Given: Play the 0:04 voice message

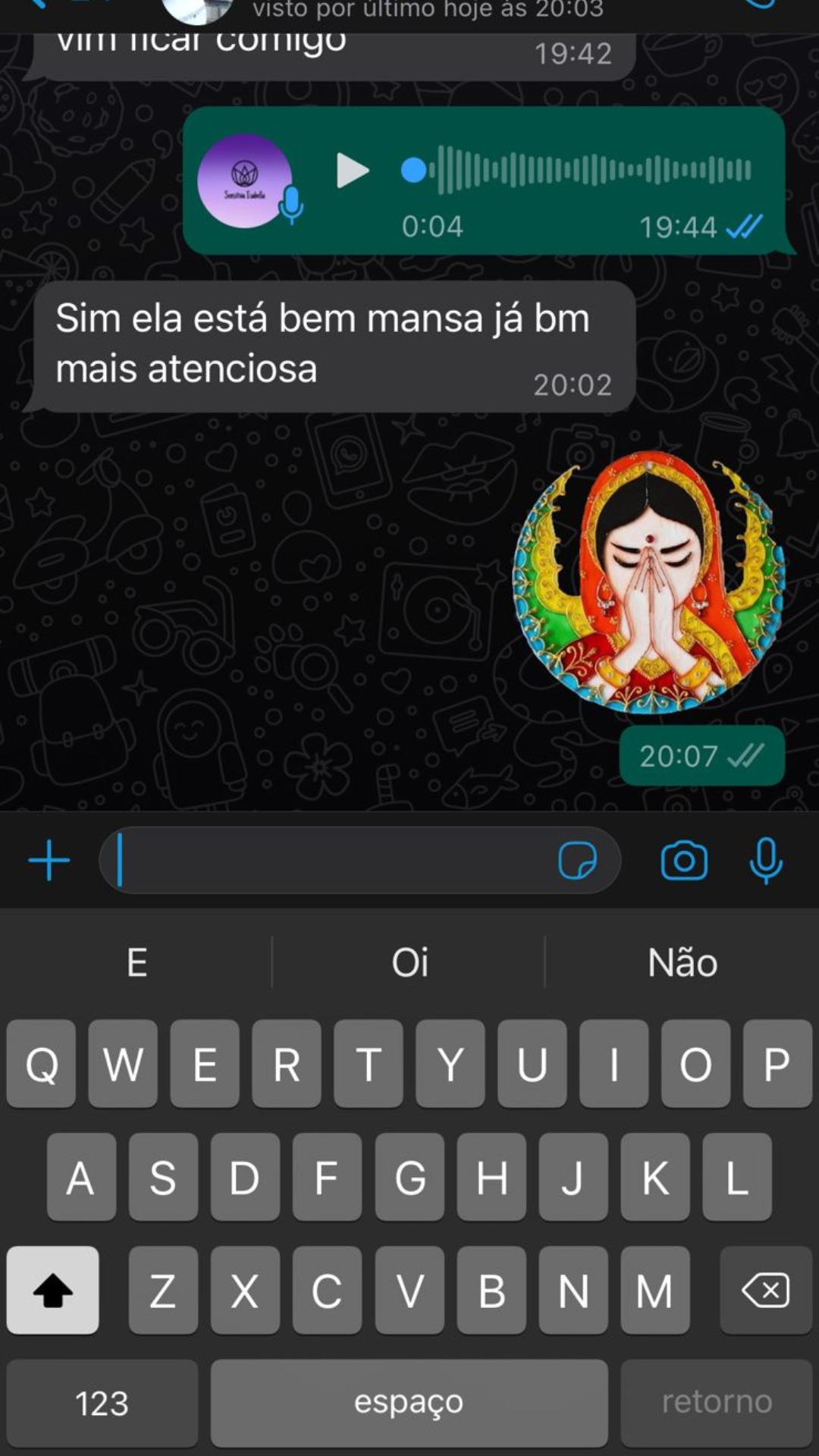Looking at the screenshot, I should 352,170.
